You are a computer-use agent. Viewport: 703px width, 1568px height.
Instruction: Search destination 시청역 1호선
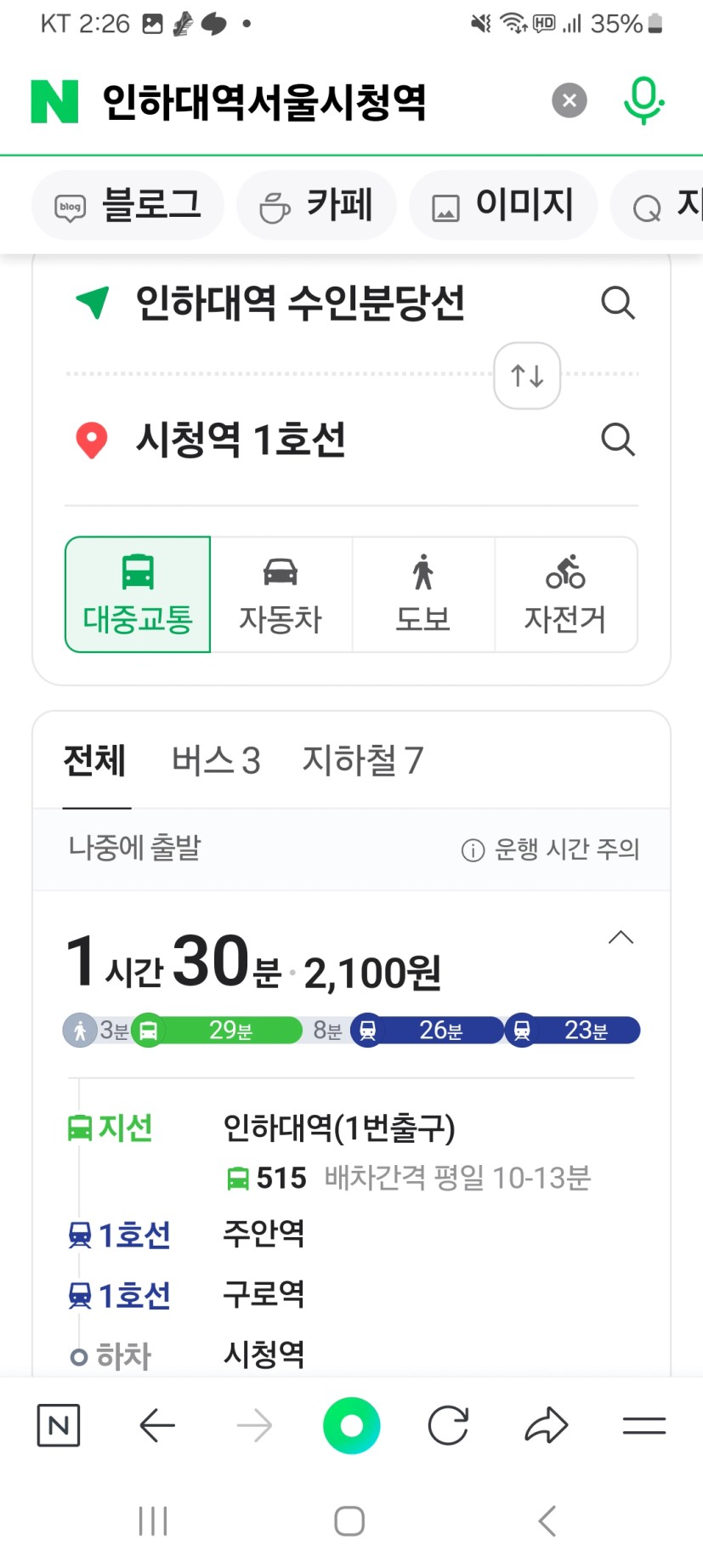618,440
